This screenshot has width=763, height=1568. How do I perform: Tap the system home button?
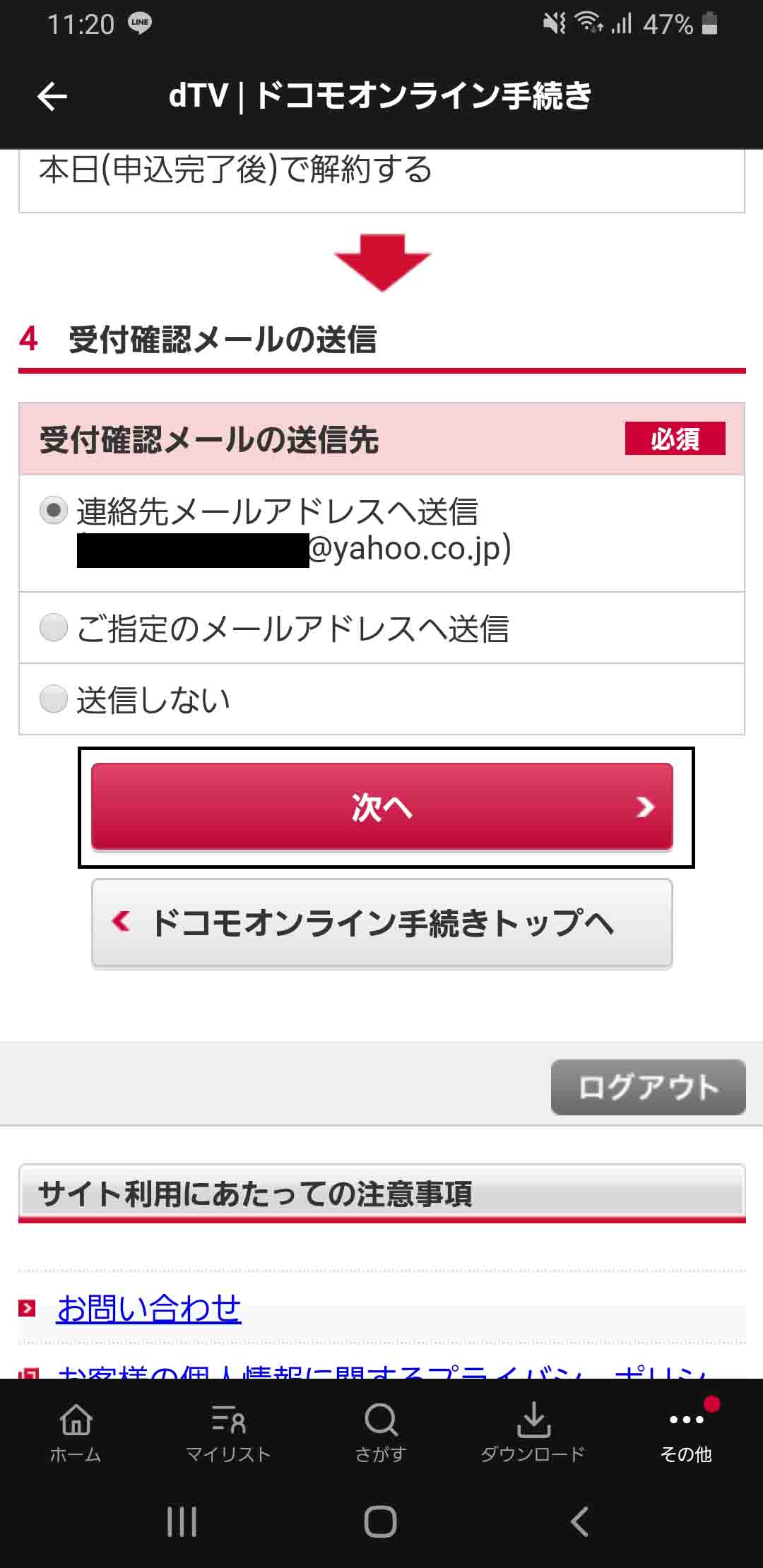(x=381, y=1521)
